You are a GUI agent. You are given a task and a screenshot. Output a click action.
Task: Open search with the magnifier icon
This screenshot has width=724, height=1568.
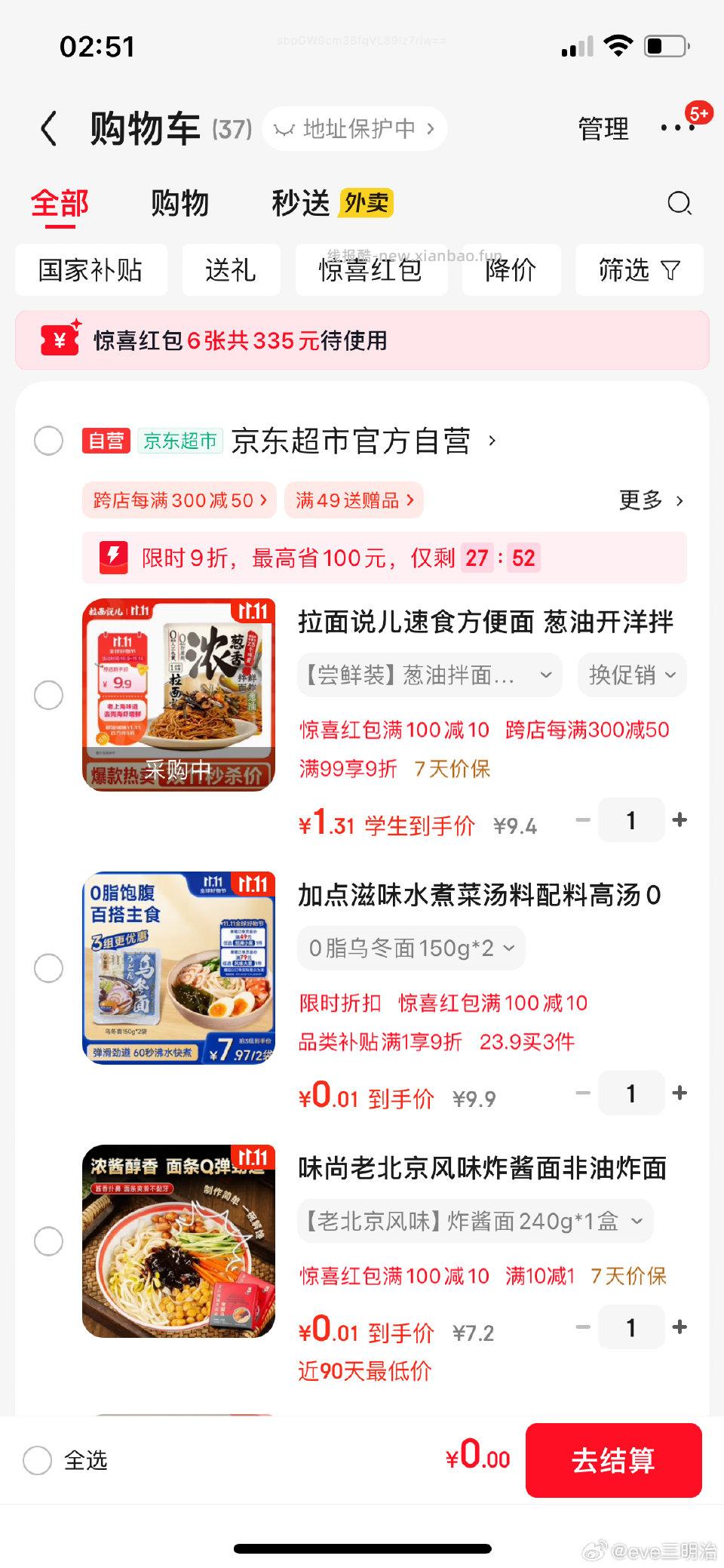coord(678,203)
